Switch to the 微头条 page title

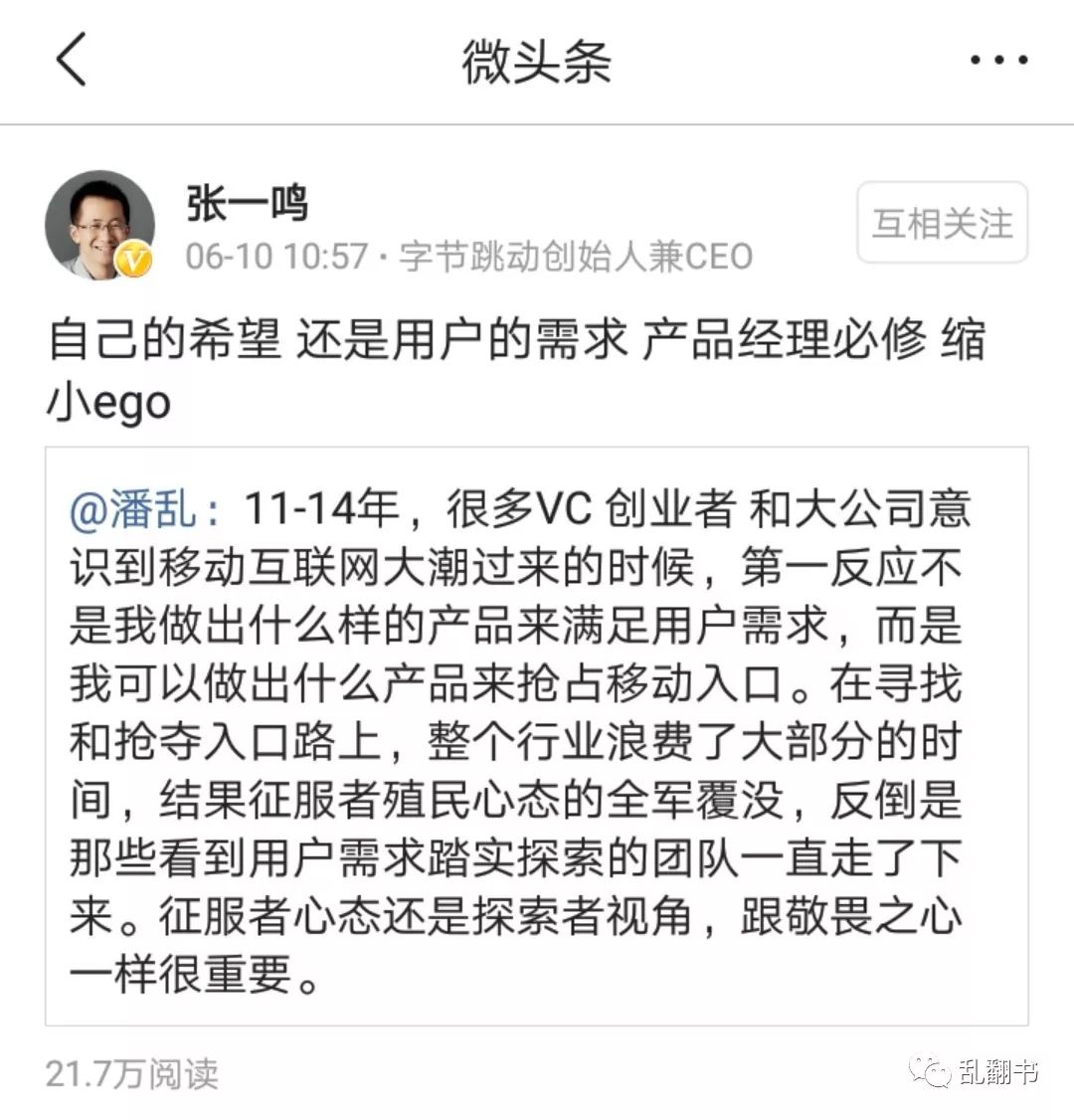(x=537, y=60)
